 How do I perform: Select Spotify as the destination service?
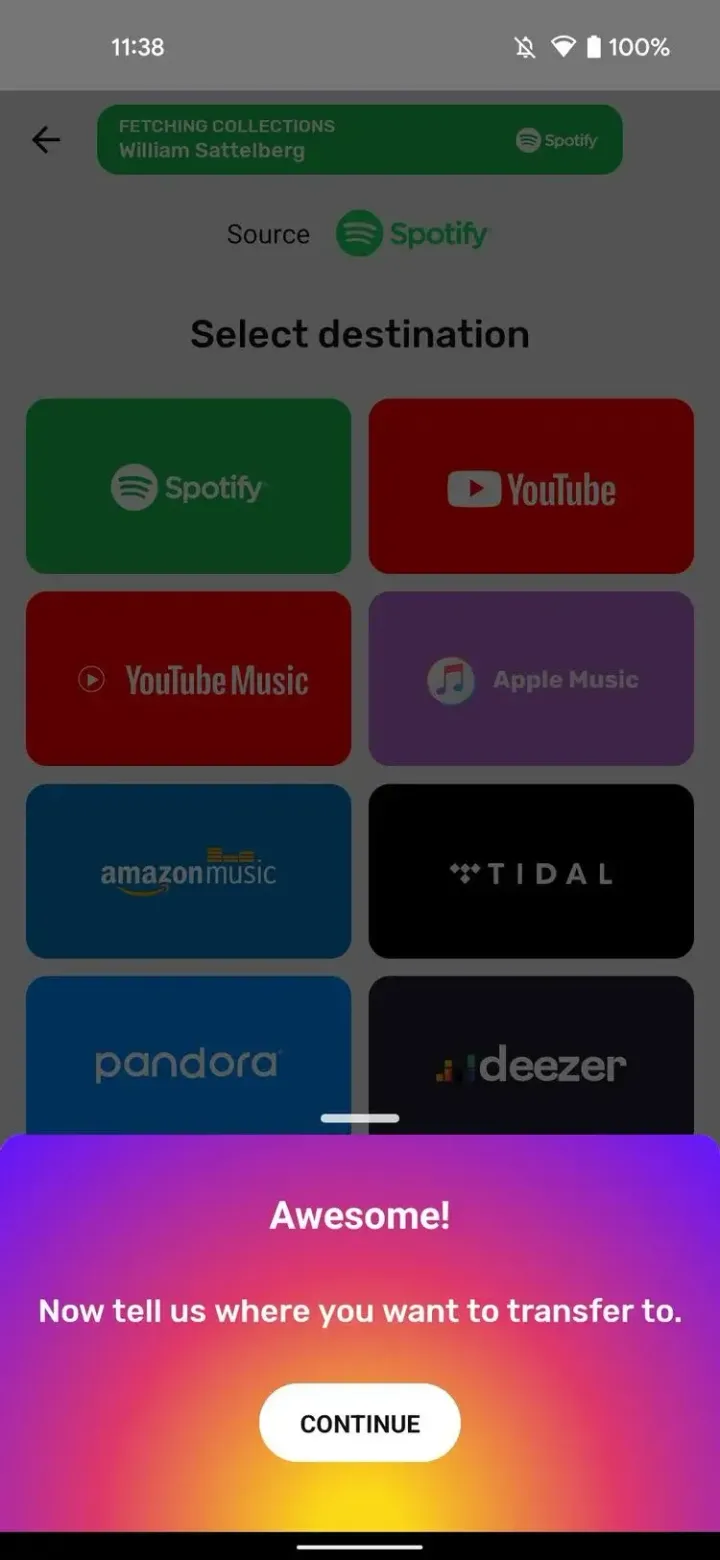(188, 486)
